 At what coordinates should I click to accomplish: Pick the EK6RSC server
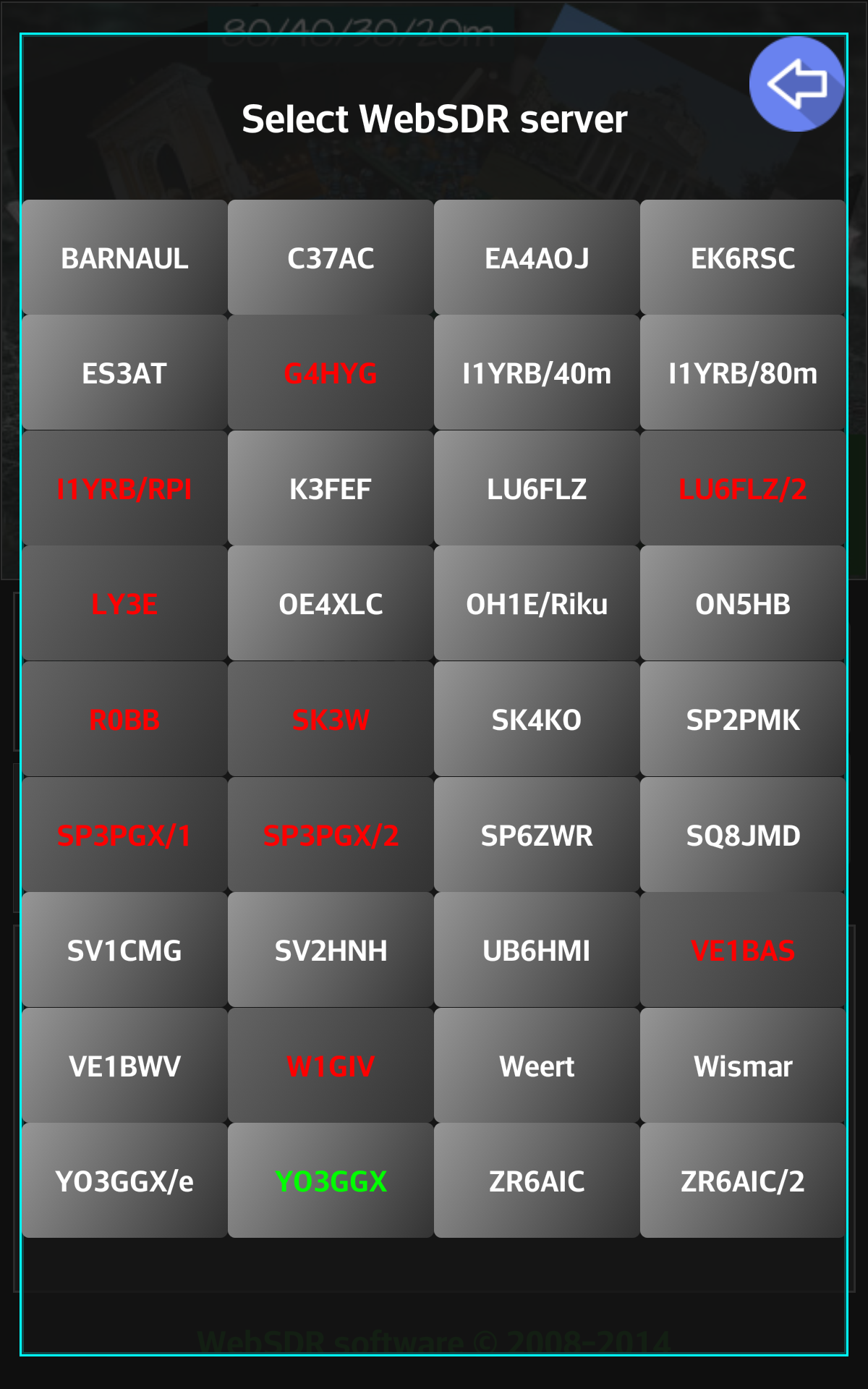coord(743,258)
